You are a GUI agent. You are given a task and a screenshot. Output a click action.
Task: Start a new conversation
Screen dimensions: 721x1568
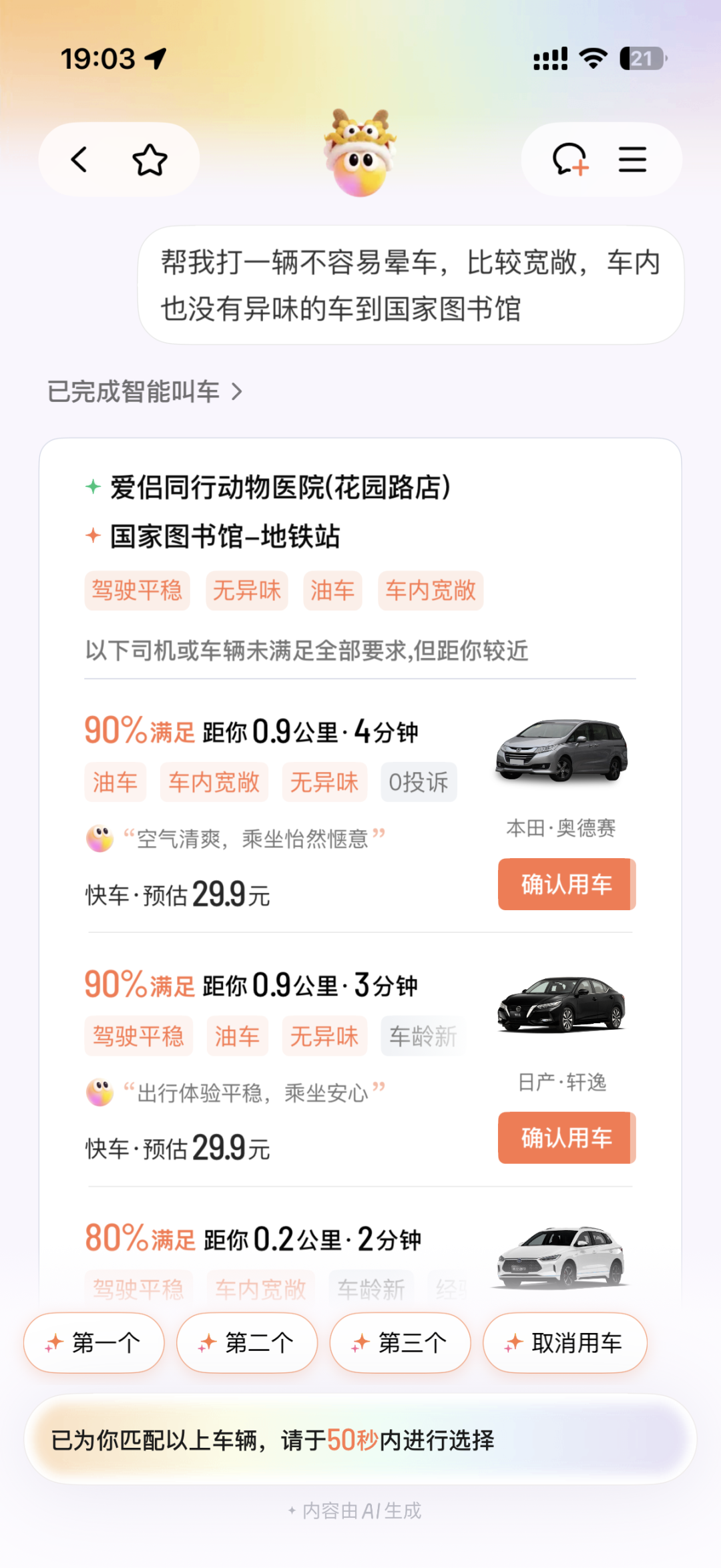(x=569, y=160)
